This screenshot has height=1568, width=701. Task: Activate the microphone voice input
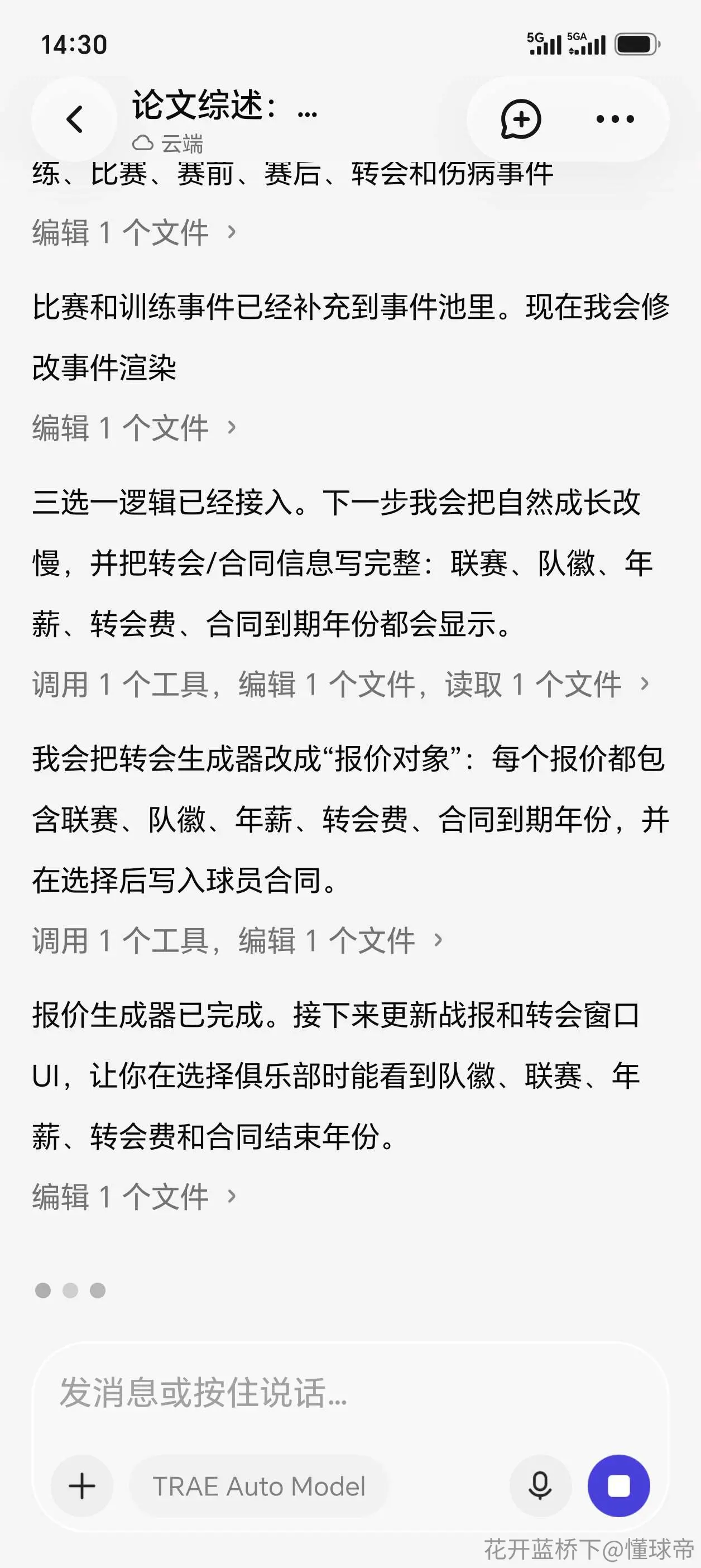click(x=540, y=1486)
